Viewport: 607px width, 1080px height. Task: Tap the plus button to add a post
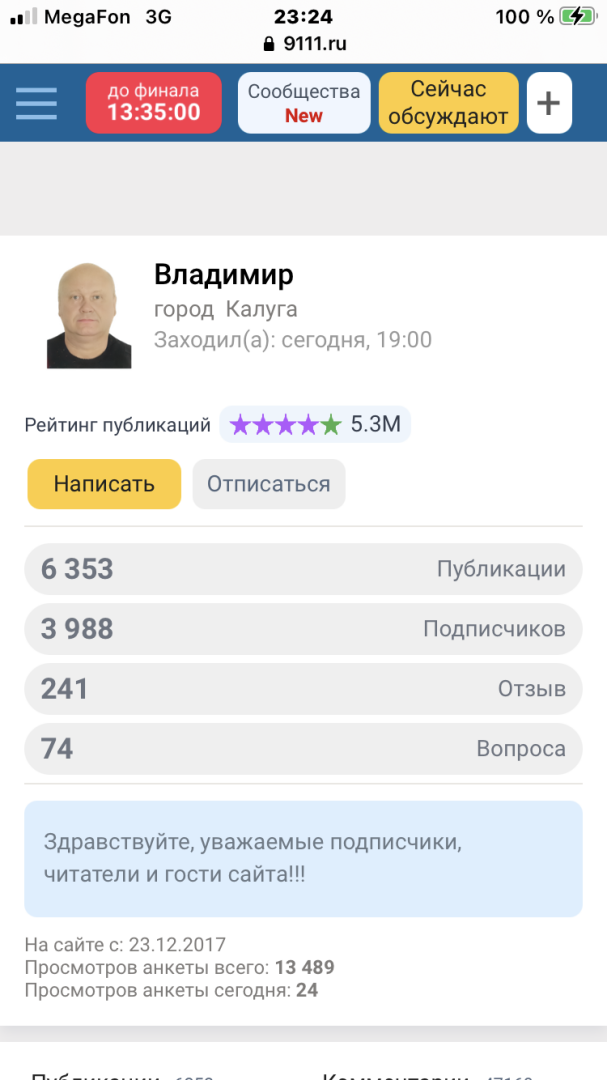point(549,103)
